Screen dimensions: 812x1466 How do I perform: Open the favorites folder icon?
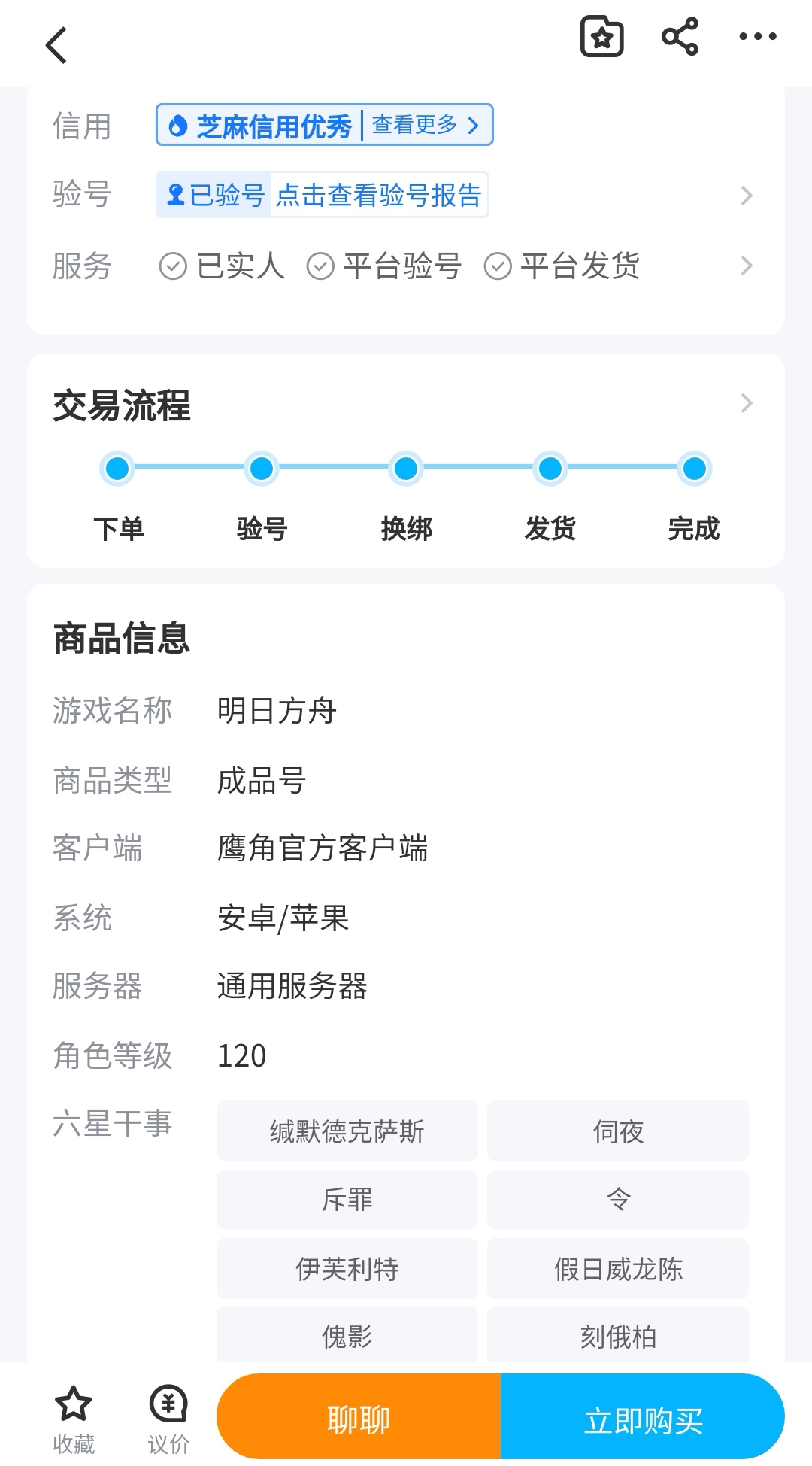(x=601, y=37)
